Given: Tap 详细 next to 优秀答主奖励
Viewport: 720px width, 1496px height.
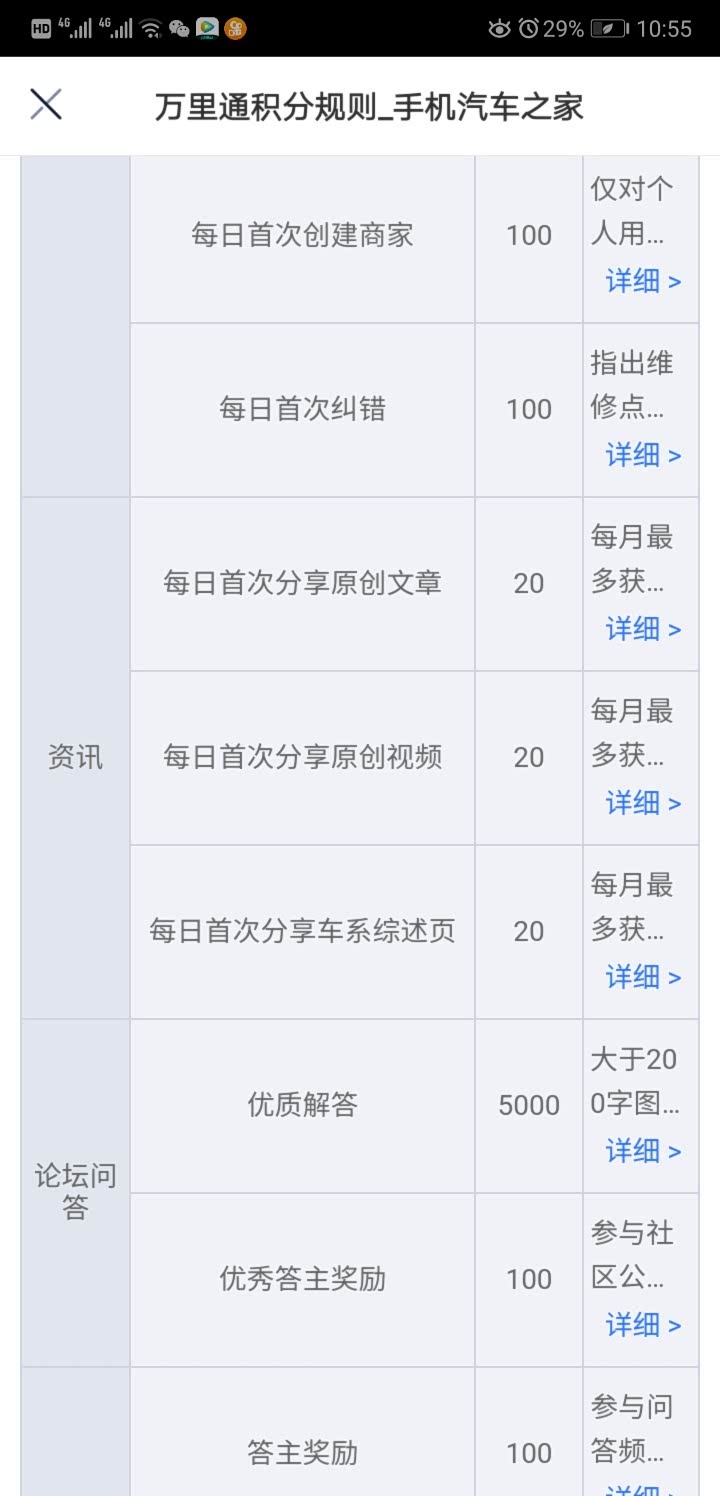Looking at the screenshot, I should click(x=642, y=1325).
